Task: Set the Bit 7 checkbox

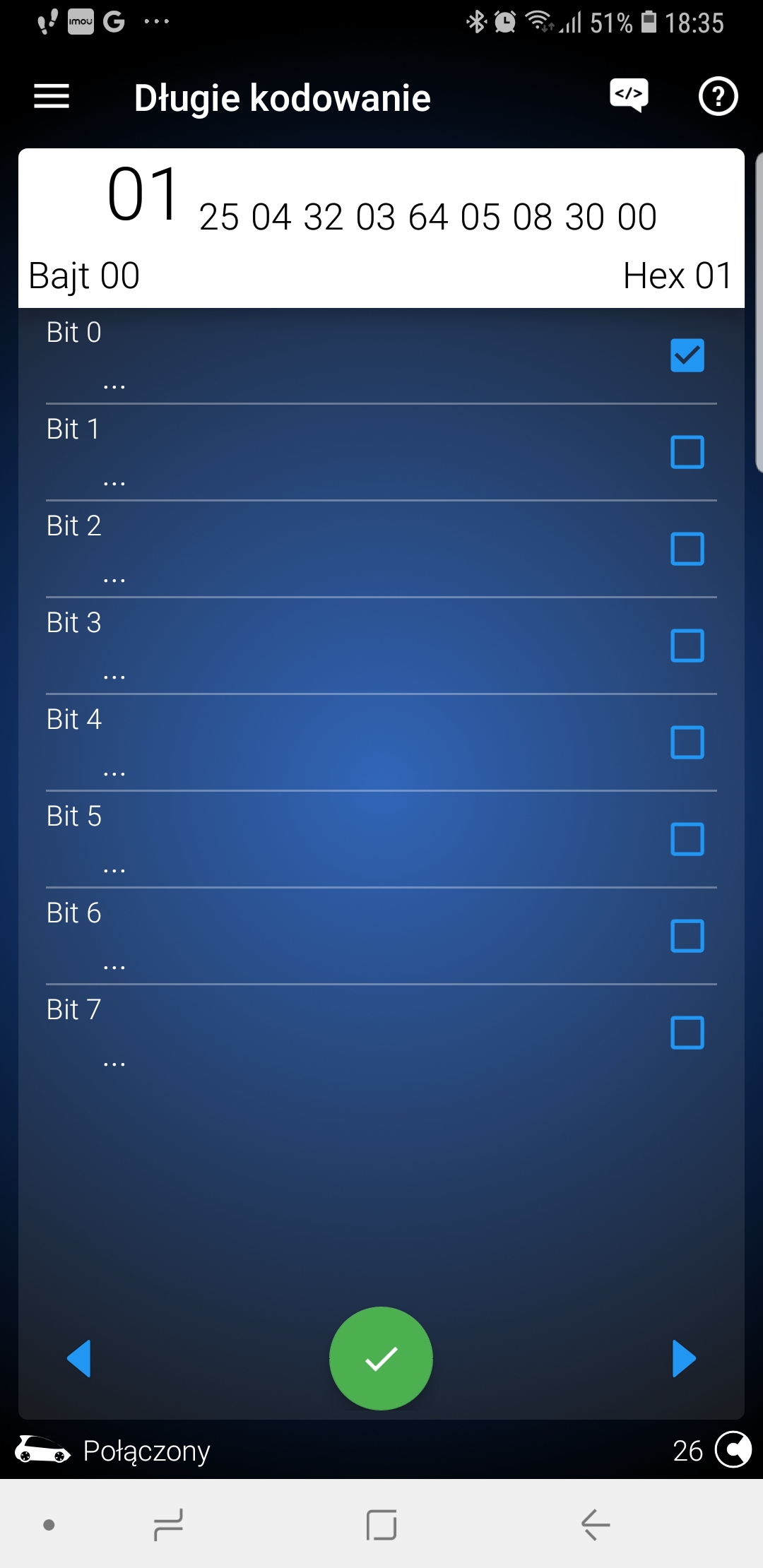Action: tap(687, 1033)
